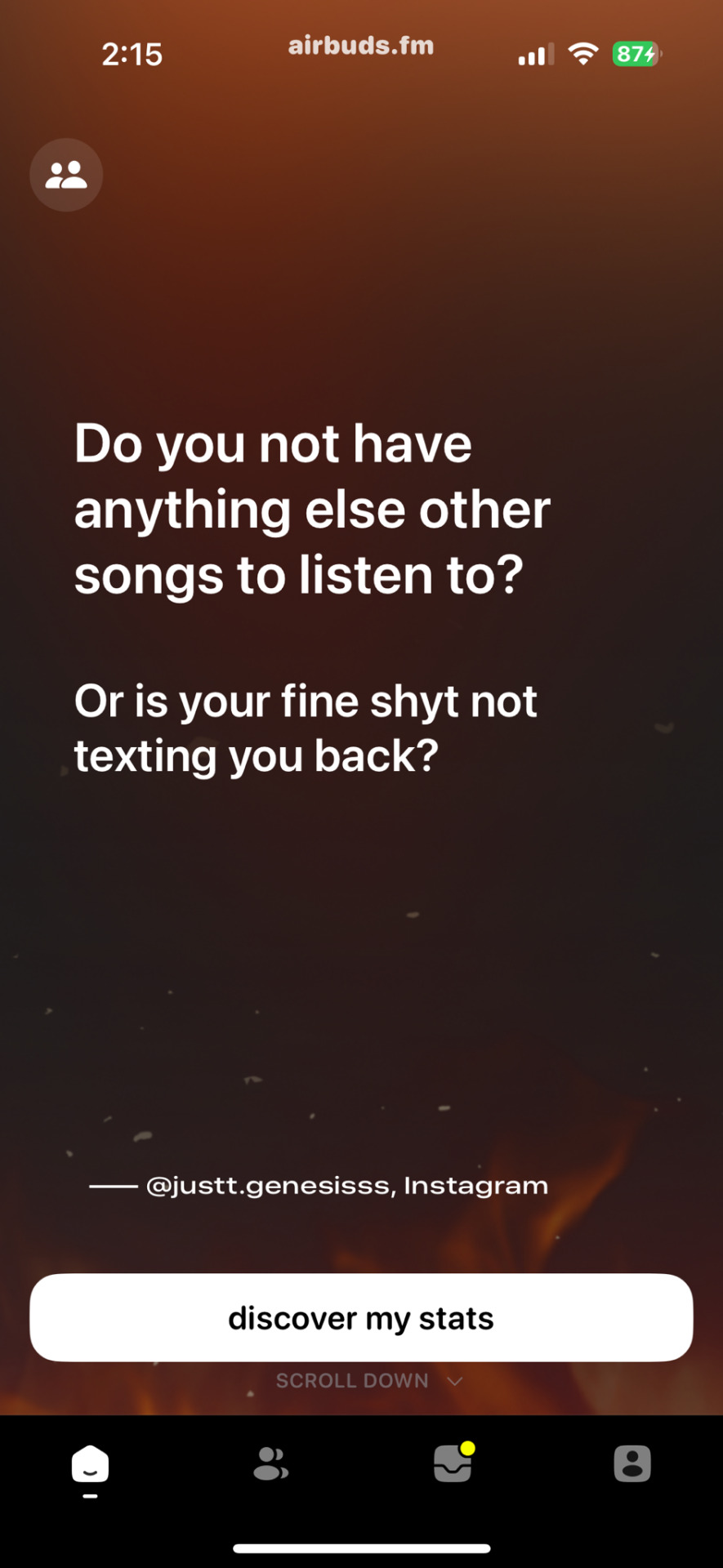Screen dimensions: 723x1568
Task: Tap the discover my stats button
Action: tap(361, 1317)
